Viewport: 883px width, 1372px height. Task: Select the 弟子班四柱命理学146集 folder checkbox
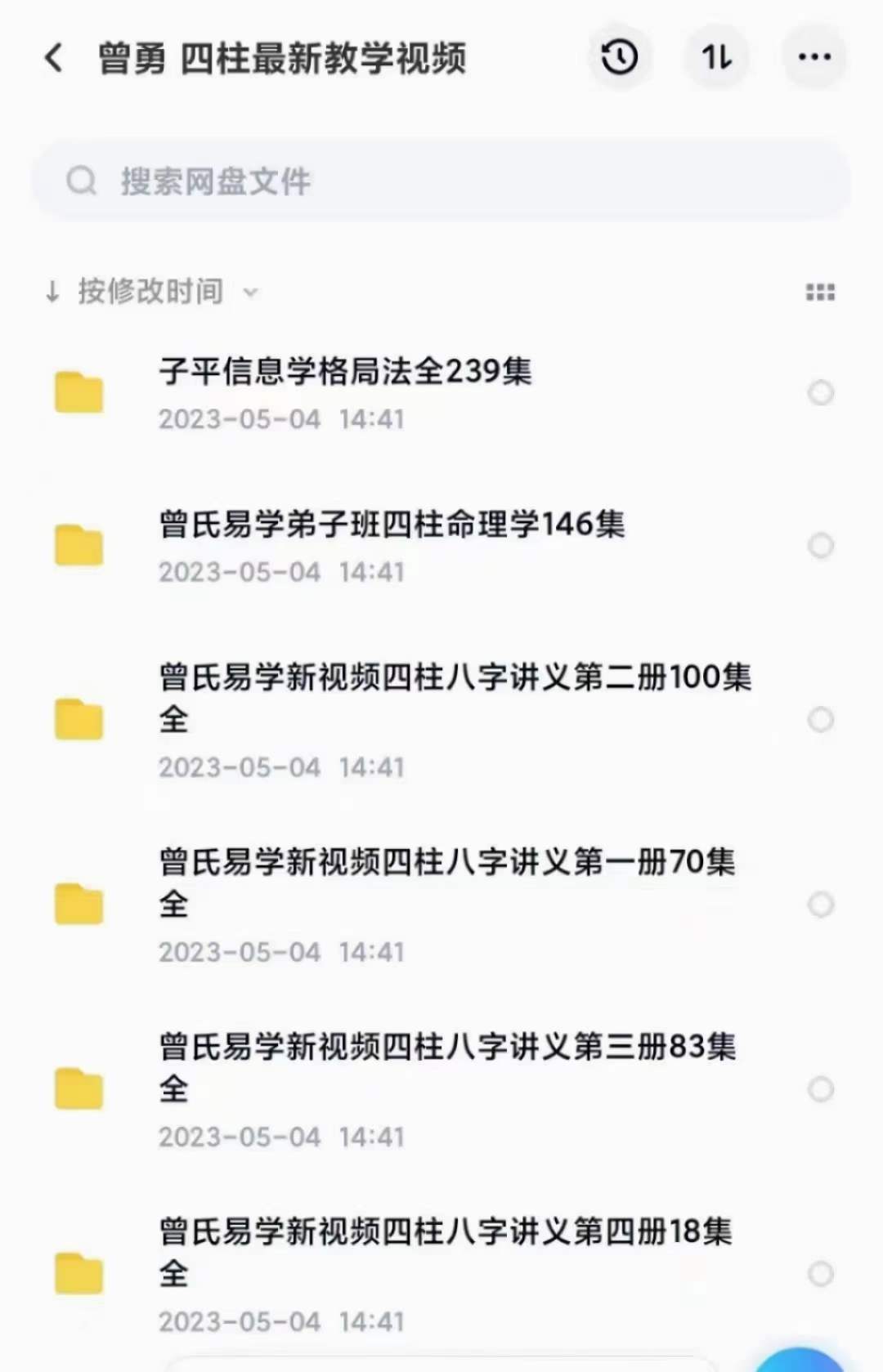coord(820,545)
